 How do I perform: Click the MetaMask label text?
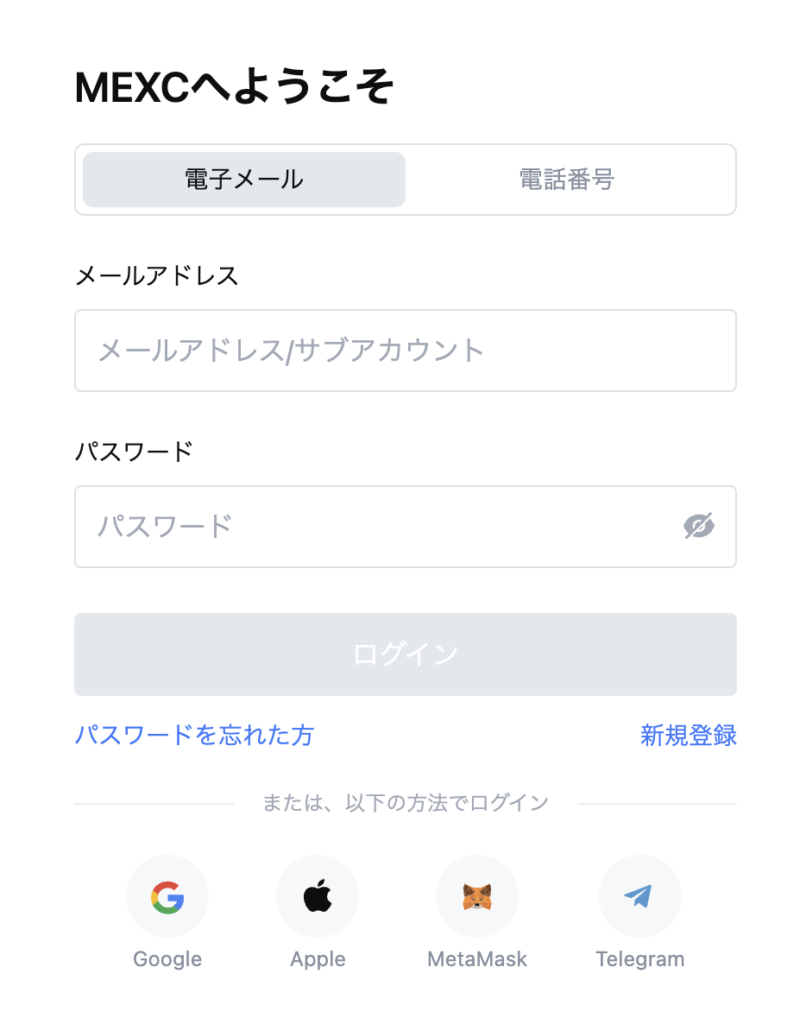pyautogui.click(x=478, y=959)
